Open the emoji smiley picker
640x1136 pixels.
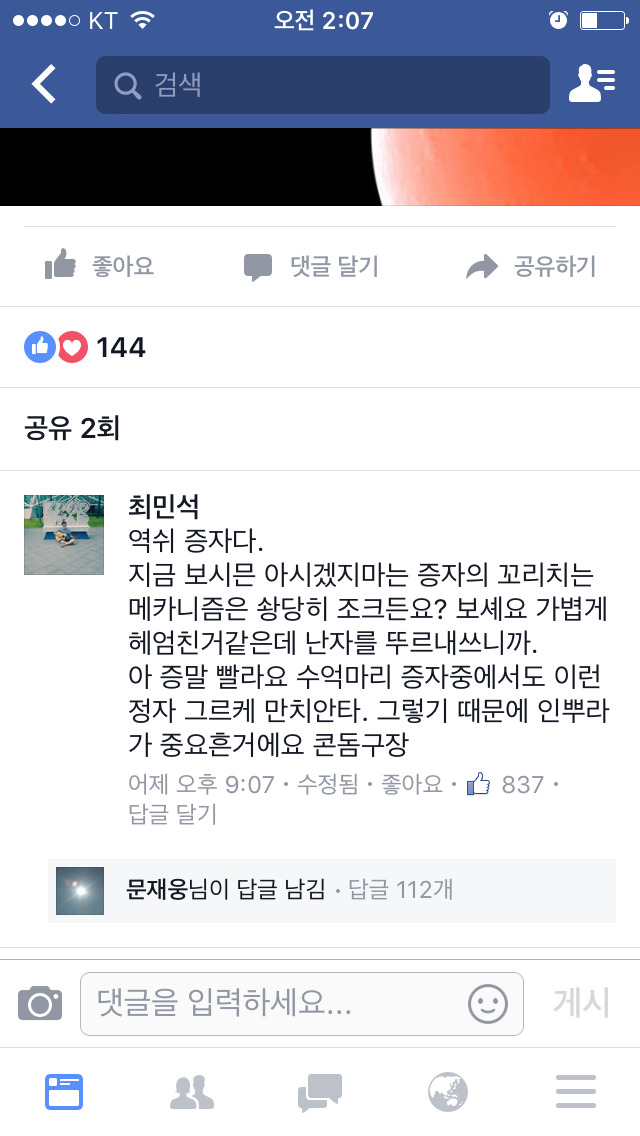click(488, 1003)
